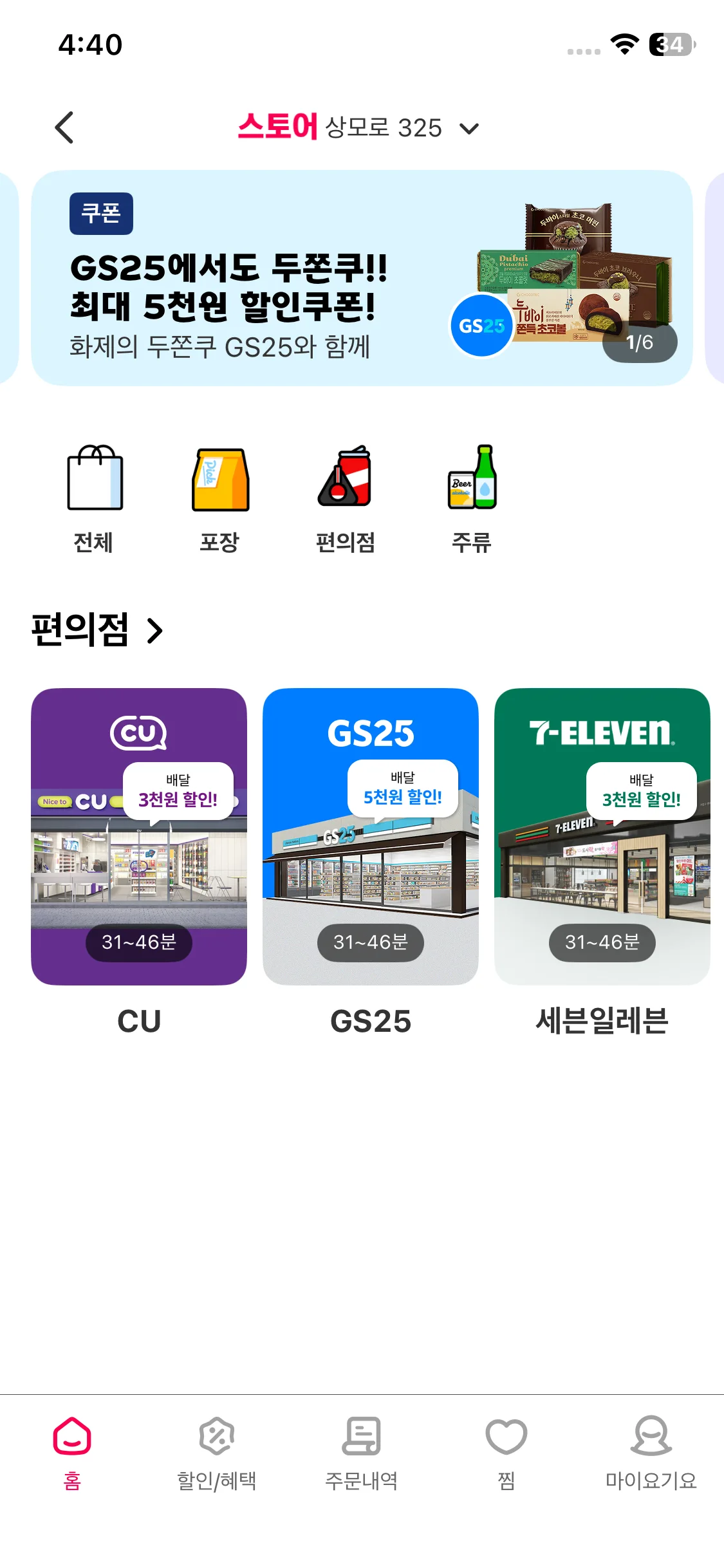724x1568 pixels.
Task: Open the 편의점 section with chevron
Action: point(97,630)
